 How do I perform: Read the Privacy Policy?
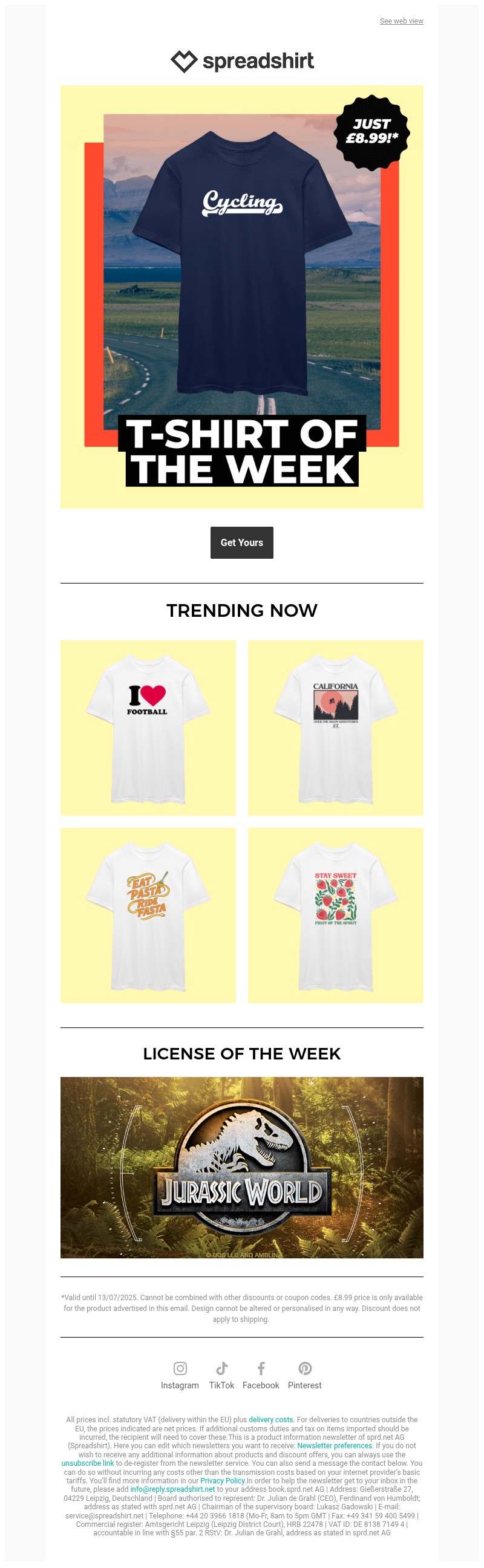[x=222, y=1480]
